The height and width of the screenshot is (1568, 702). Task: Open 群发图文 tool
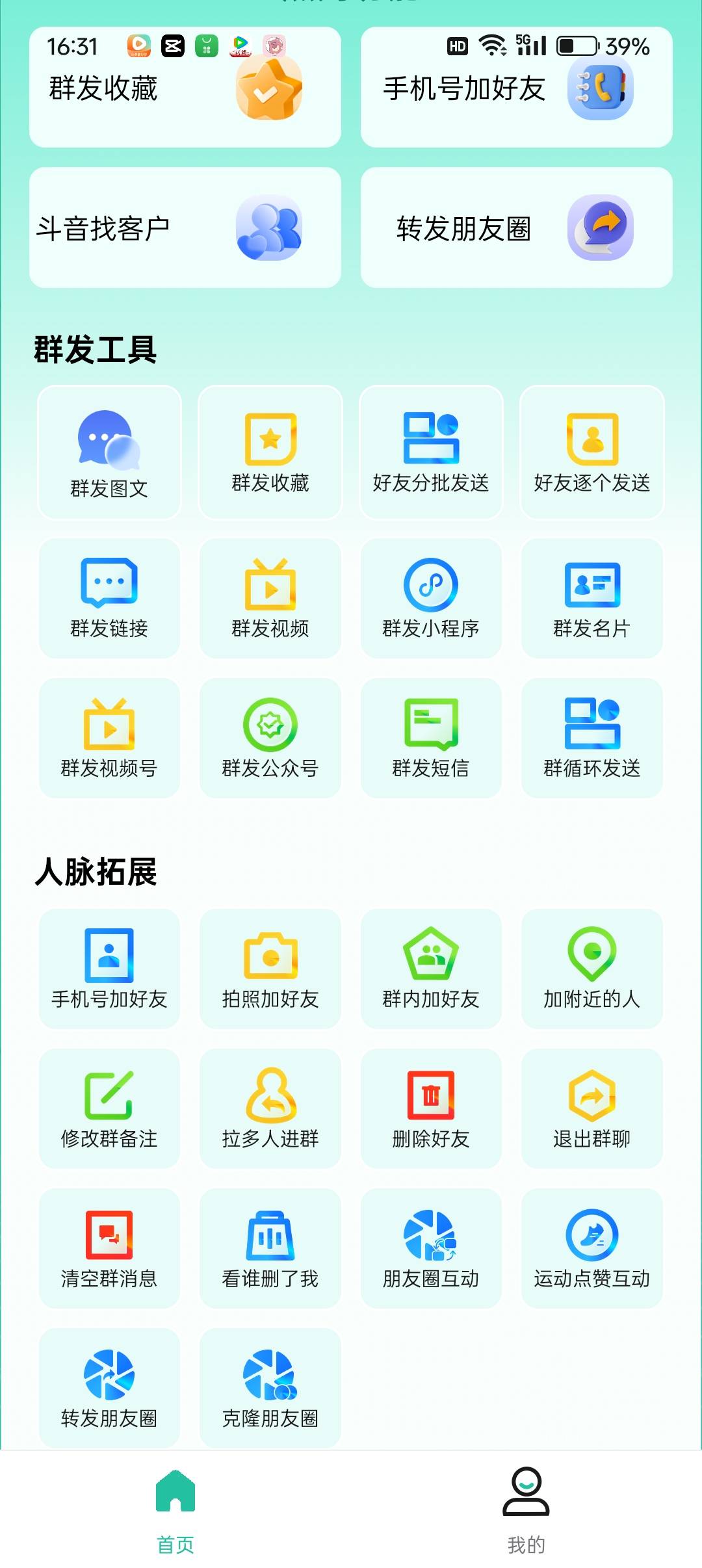[x=109, y=452]
